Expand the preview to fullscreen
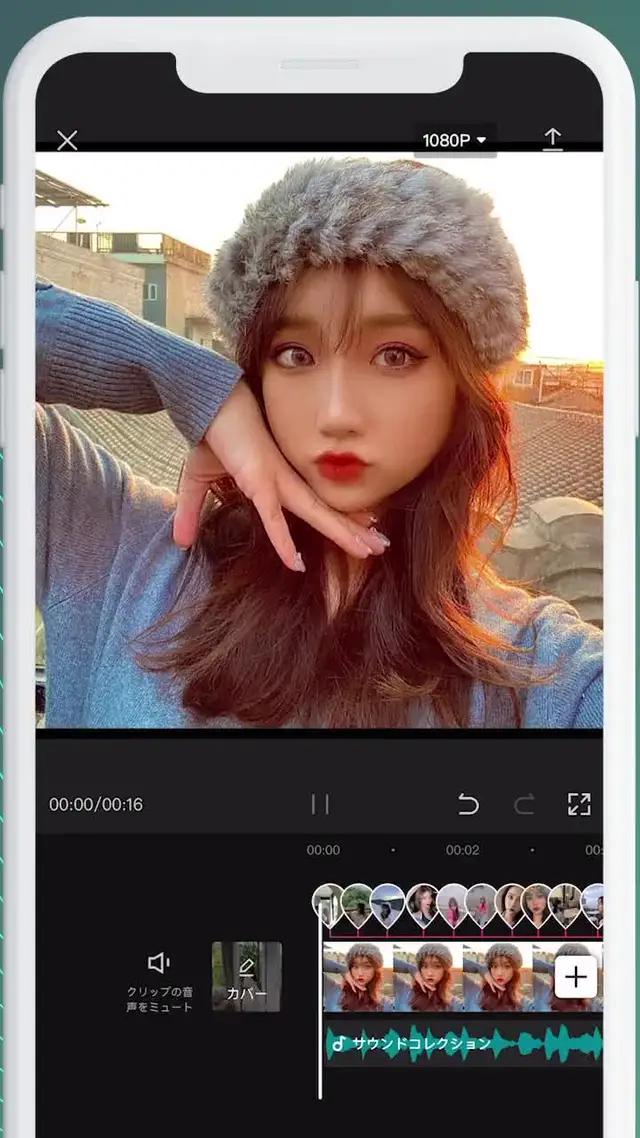This screenshot has height=1138, width=640. coord(579,804)
